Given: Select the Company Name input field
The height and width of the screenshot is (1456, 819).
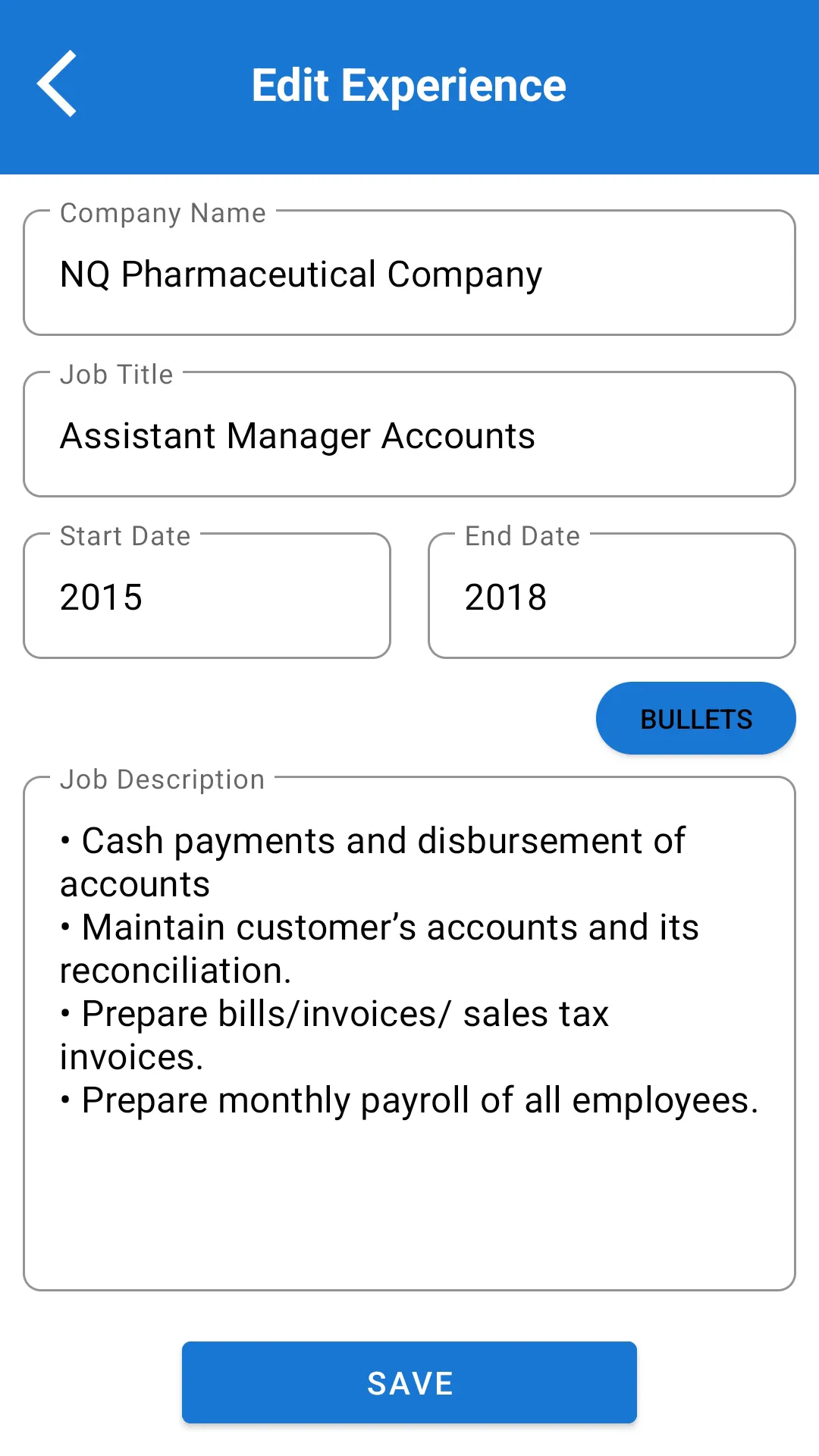Looking at the screenshot, I should coord(409,275).
